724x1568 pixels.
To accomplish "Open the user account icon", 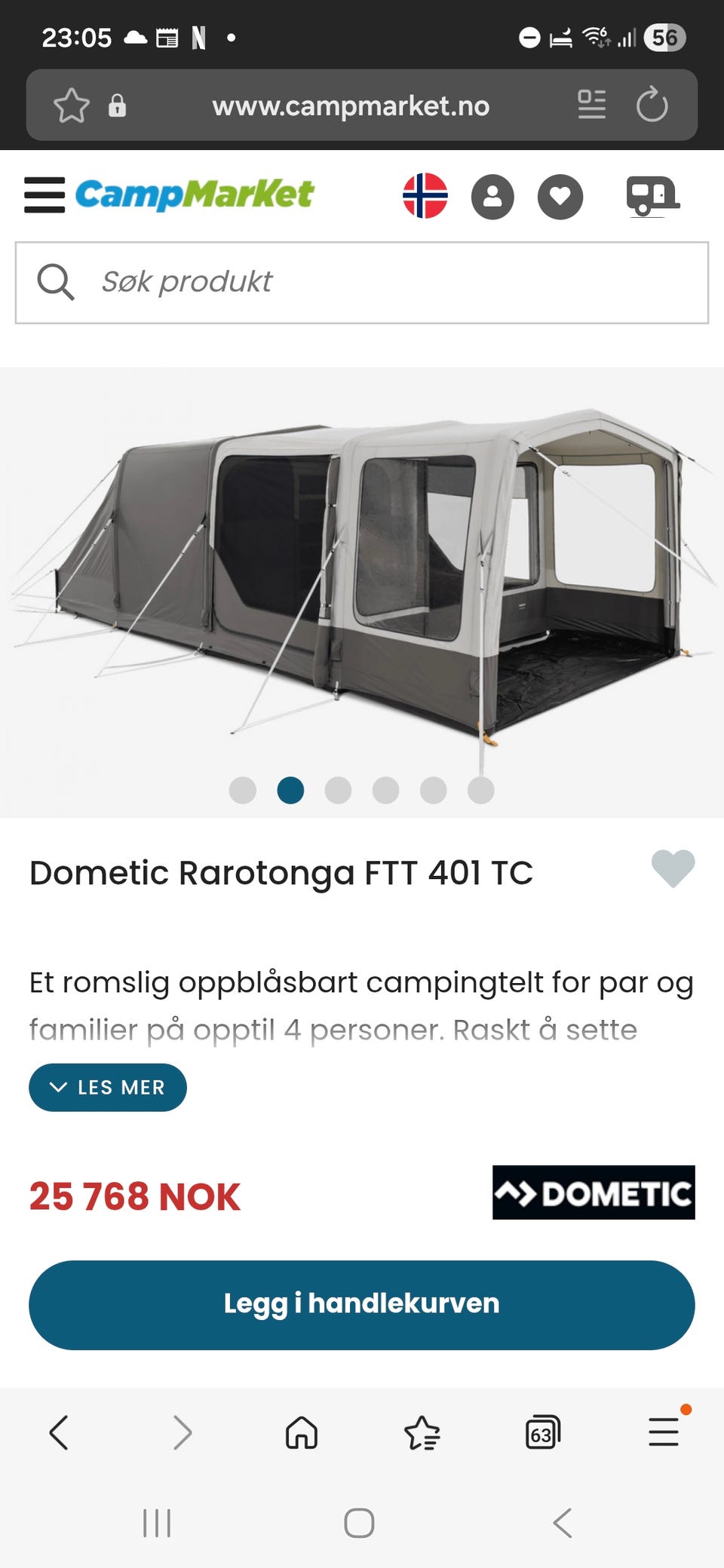I will click(x=492, y=197).
